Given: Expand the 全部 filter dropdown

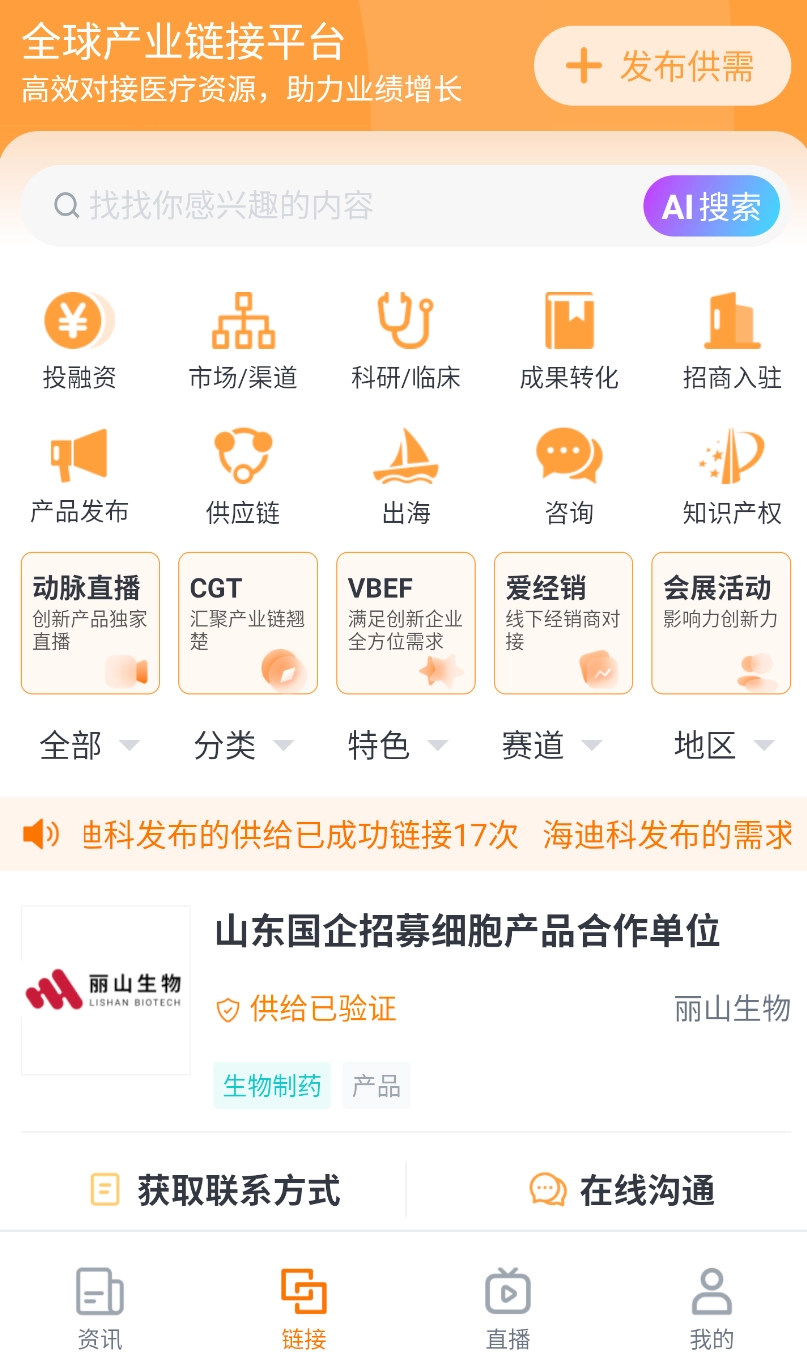Looking at the screenshot, I should coord(87,745).
